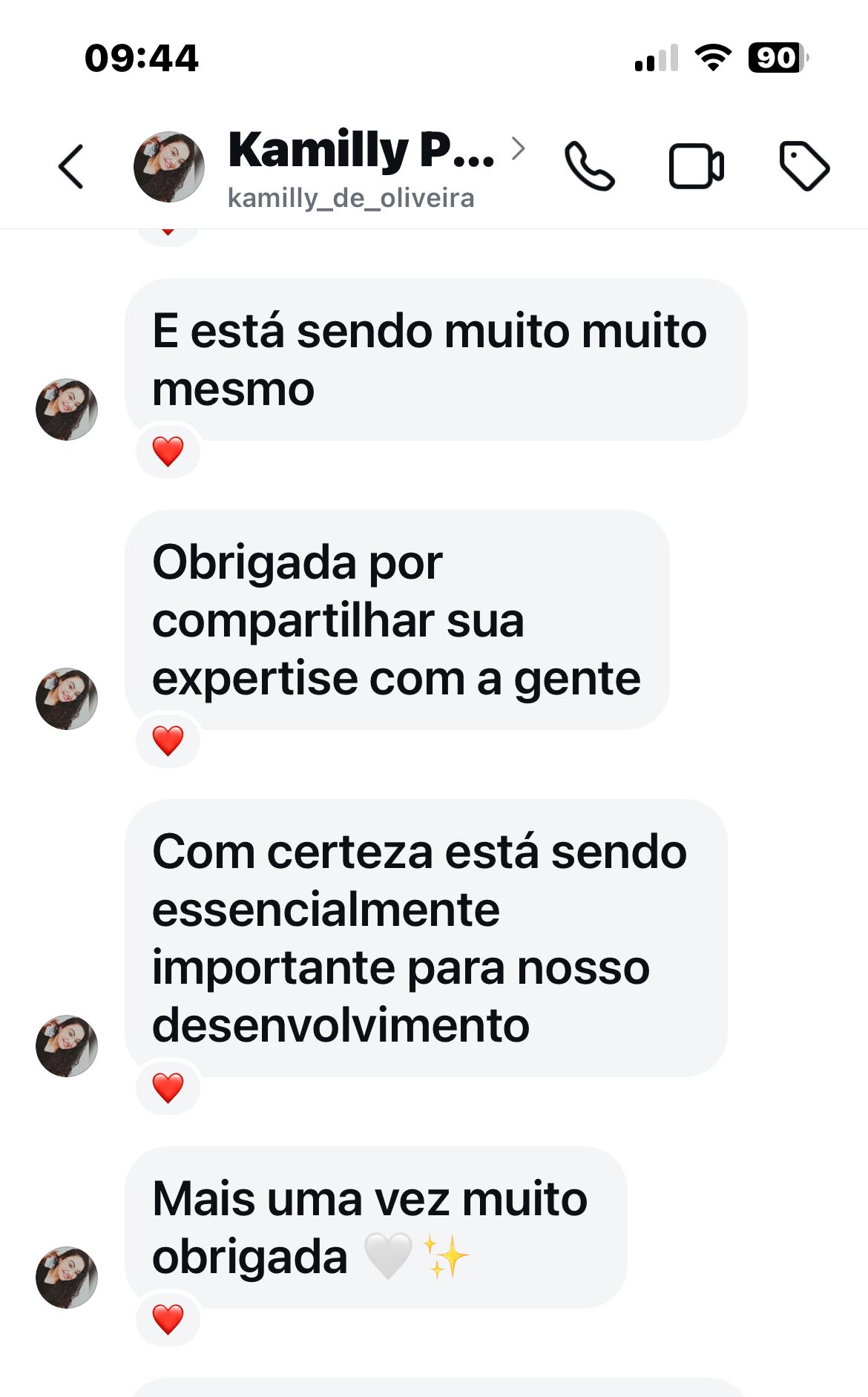Tap heart reaction under 'Mais uma vez' message

point(168,1319)
